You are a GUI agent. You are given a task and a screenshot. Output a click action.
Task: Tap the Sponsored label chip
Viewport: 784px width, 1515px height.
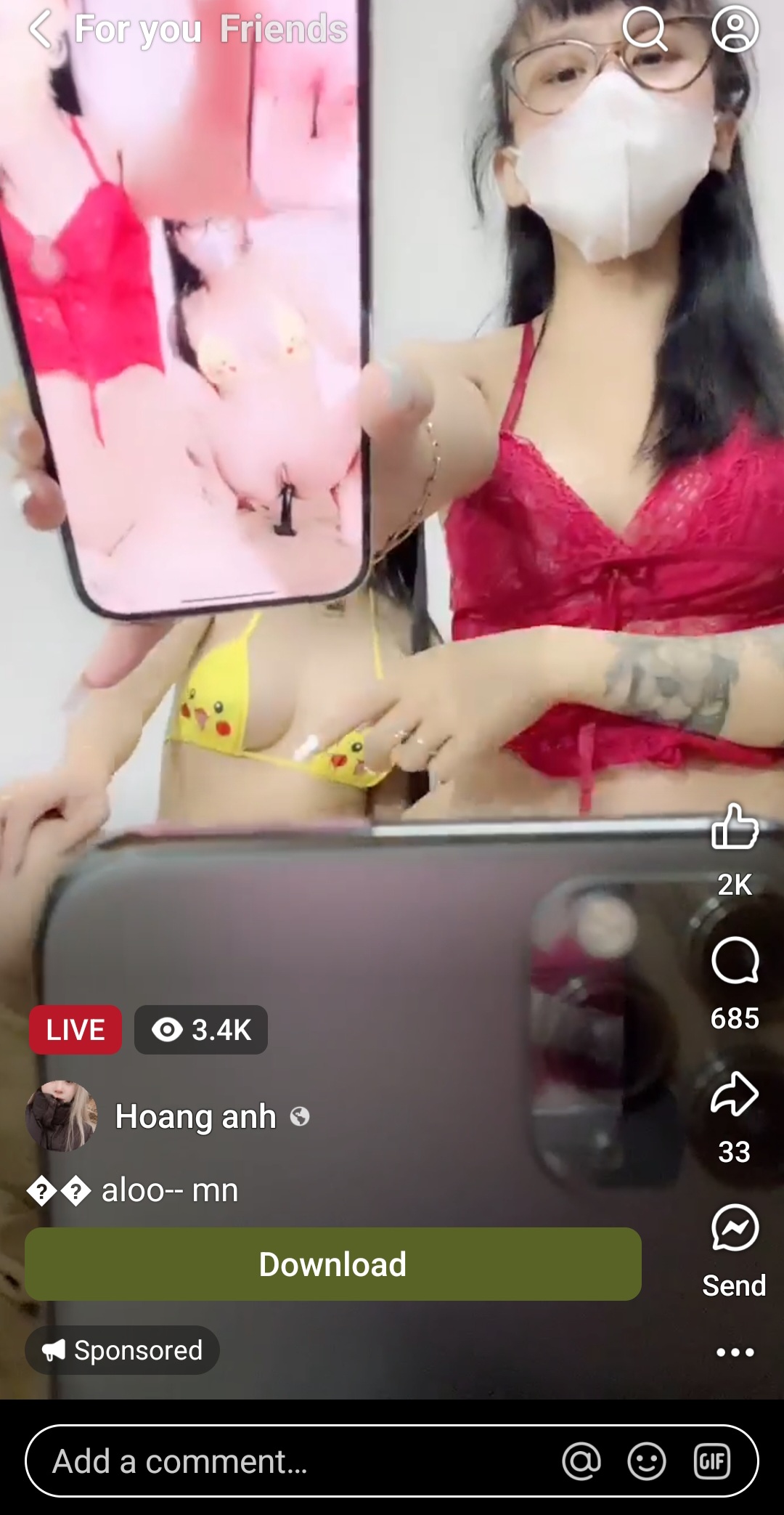(122, 1351)
